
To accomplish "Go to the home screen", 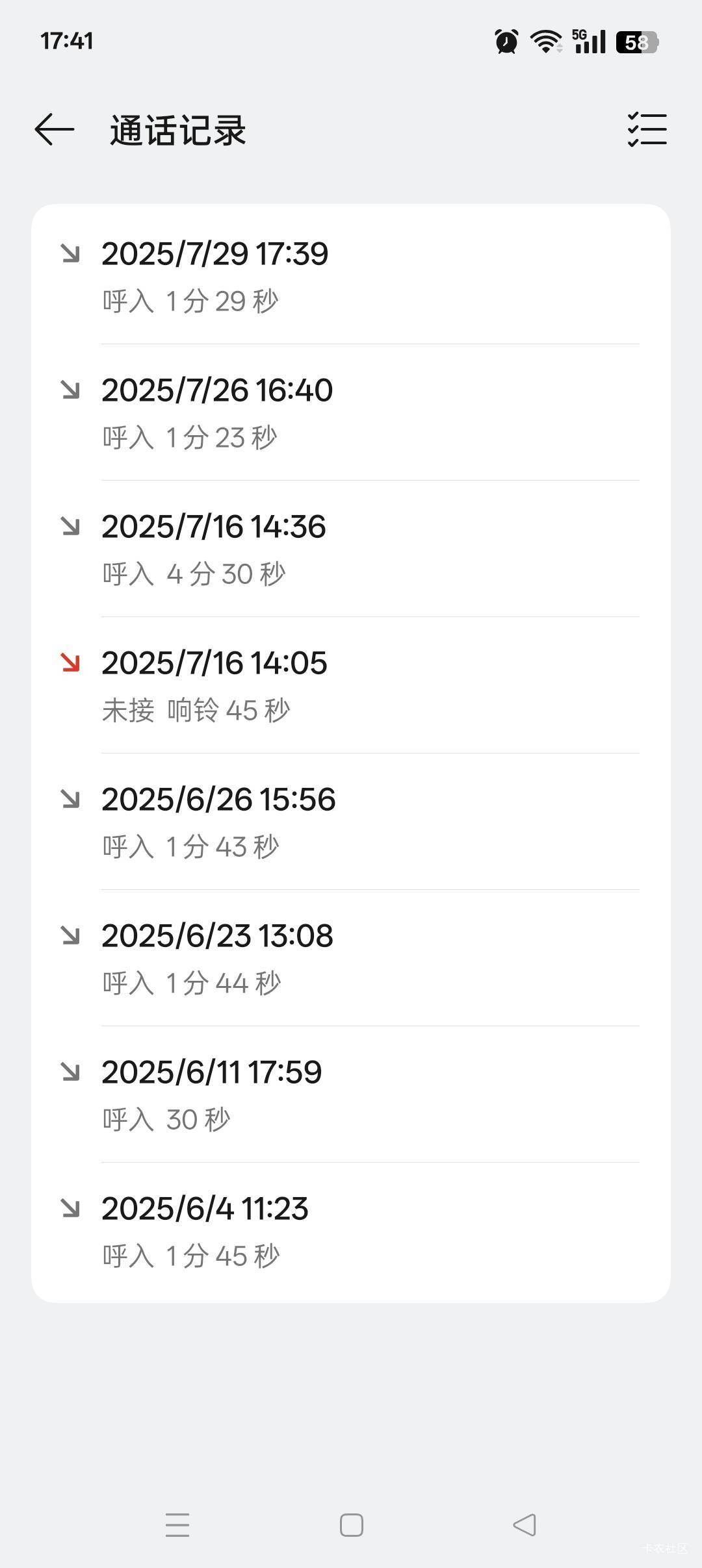I will [352, 1525].
